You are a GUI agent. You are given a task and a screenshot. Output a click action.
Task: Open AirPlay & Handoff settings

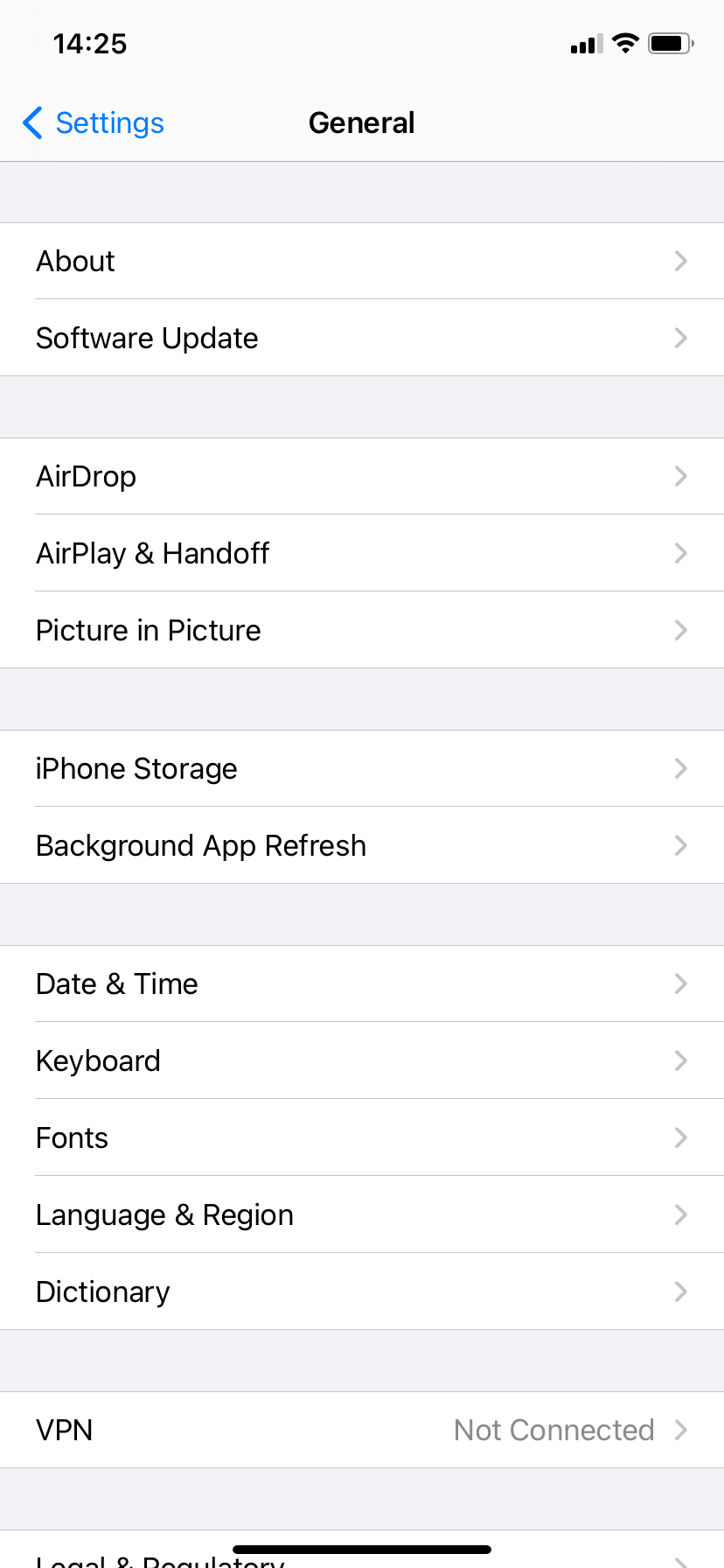click(362, 553)
